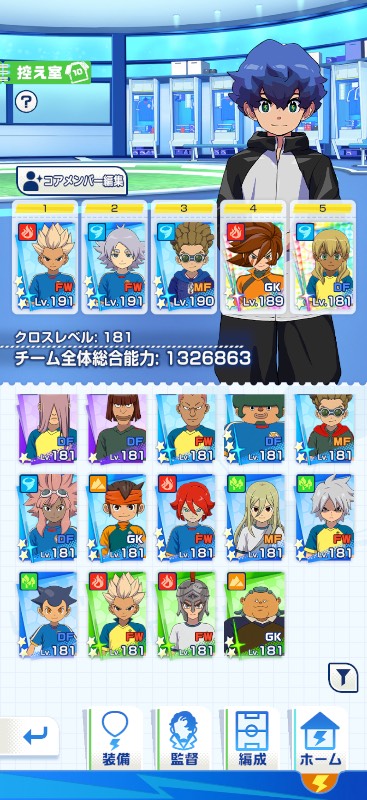
Task: Open the filter funnel icon
Action: click(342, 677)
